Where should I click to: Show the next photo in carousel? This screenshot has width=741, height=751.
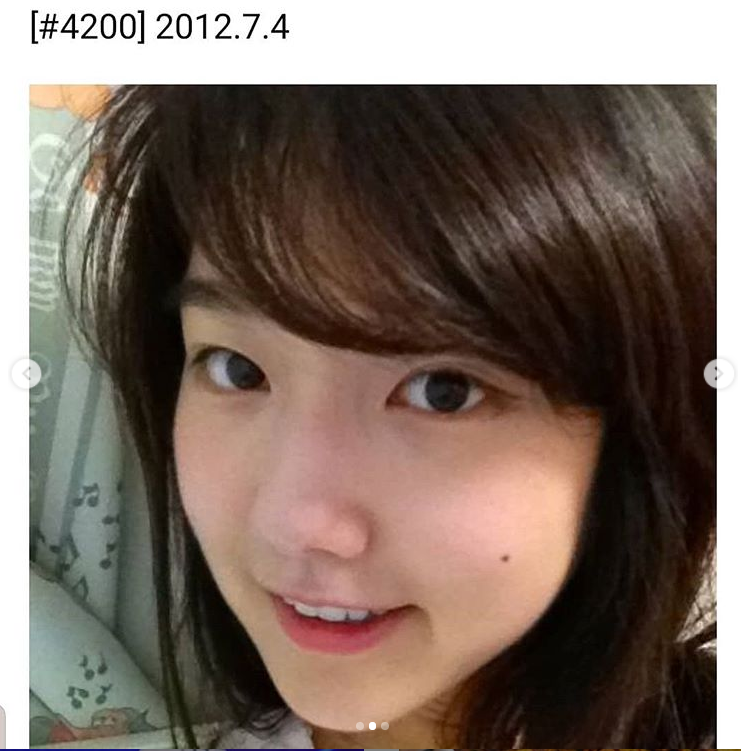click(718, 374)
